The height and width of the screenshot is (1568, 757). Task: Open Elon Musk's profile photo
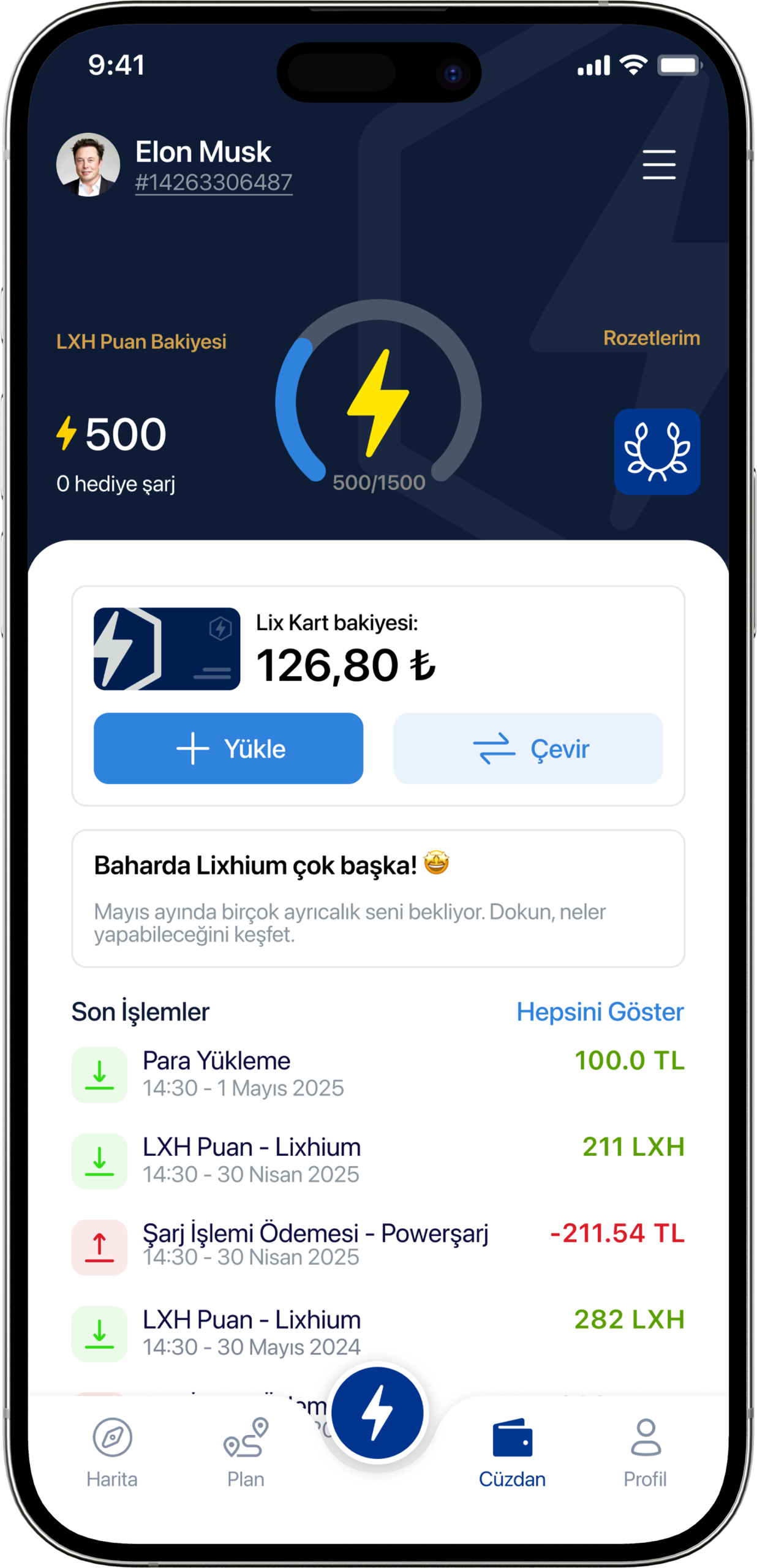[x=88, y=164]
